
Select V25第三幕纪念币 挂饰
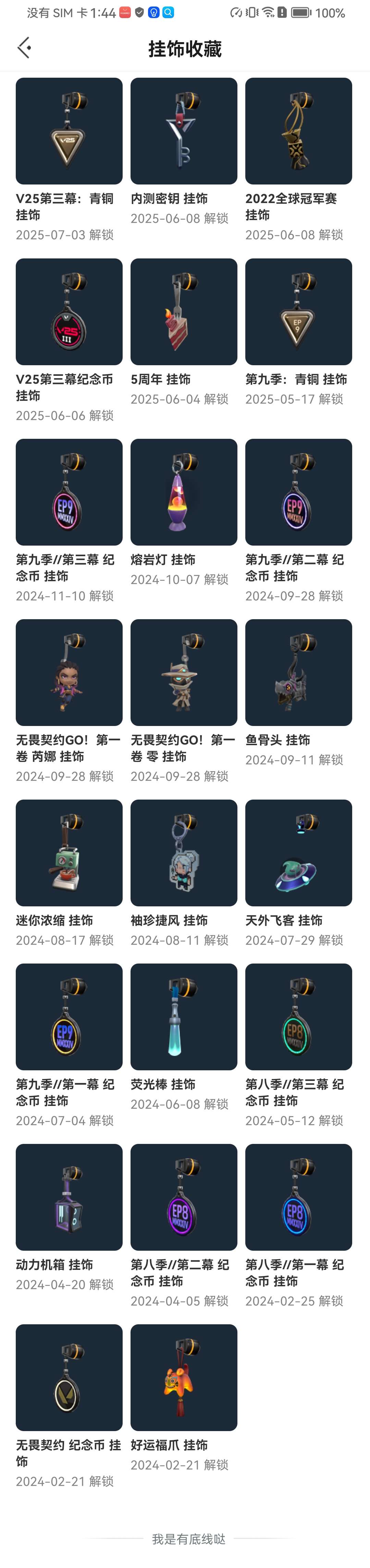tap(69, 312)
